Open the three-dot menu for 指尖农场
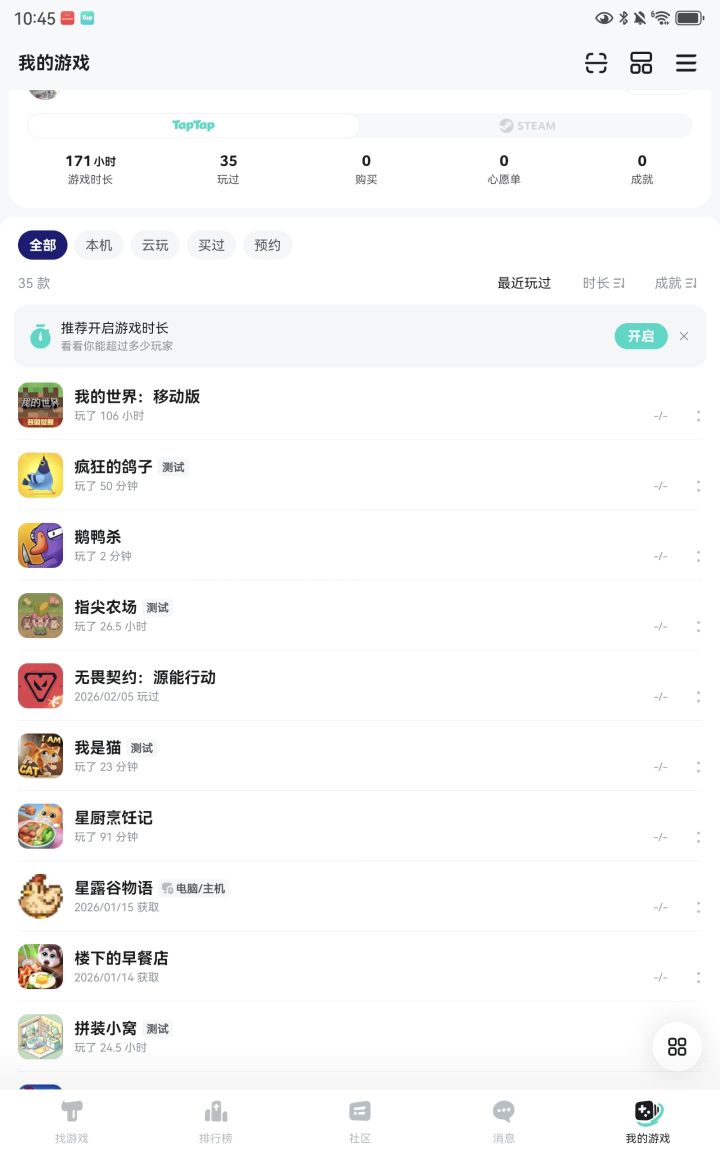Image resolution: width=720 pixels, height=1152 pixels. [698, 626]
